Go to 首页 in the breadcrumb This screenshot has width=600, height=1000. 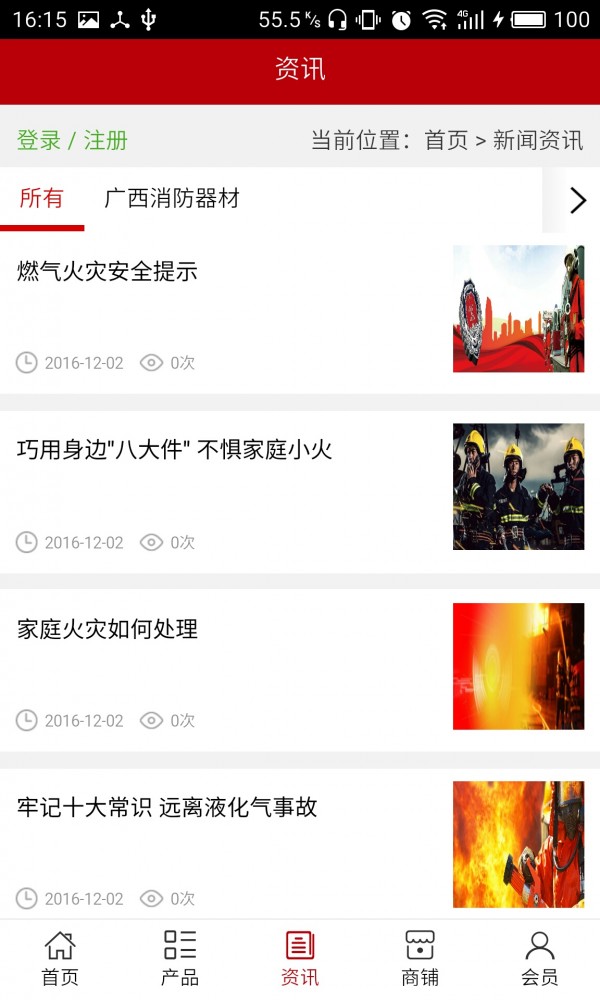click(446, 141)
